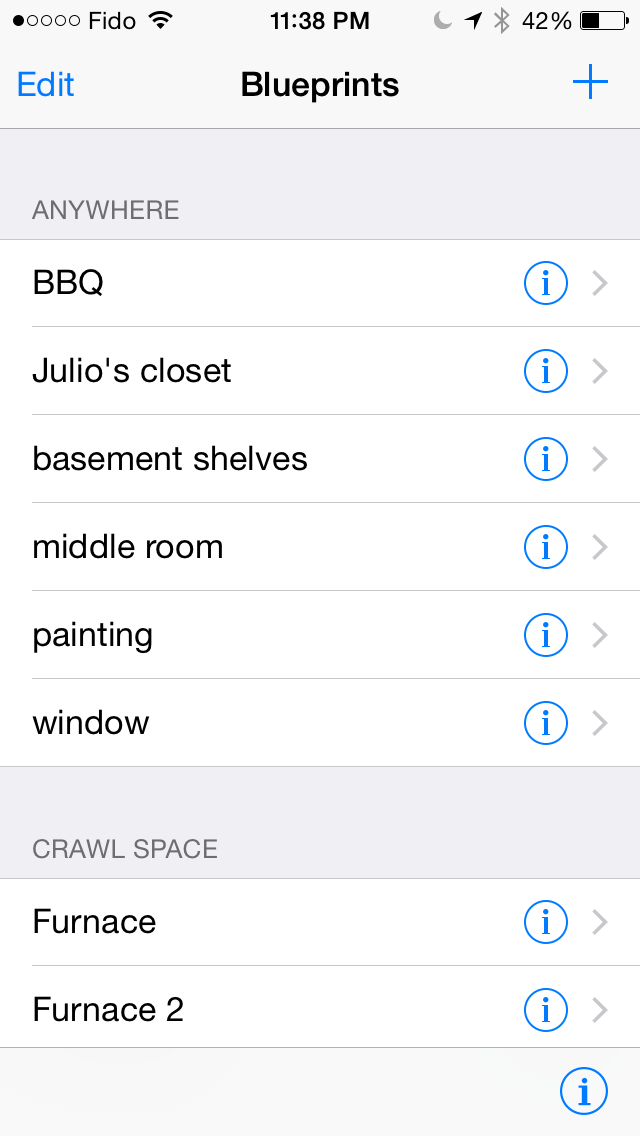Add a new blueprint with plus icon
The width and height of the screenshot is (640, 1136).
point(590,83)
